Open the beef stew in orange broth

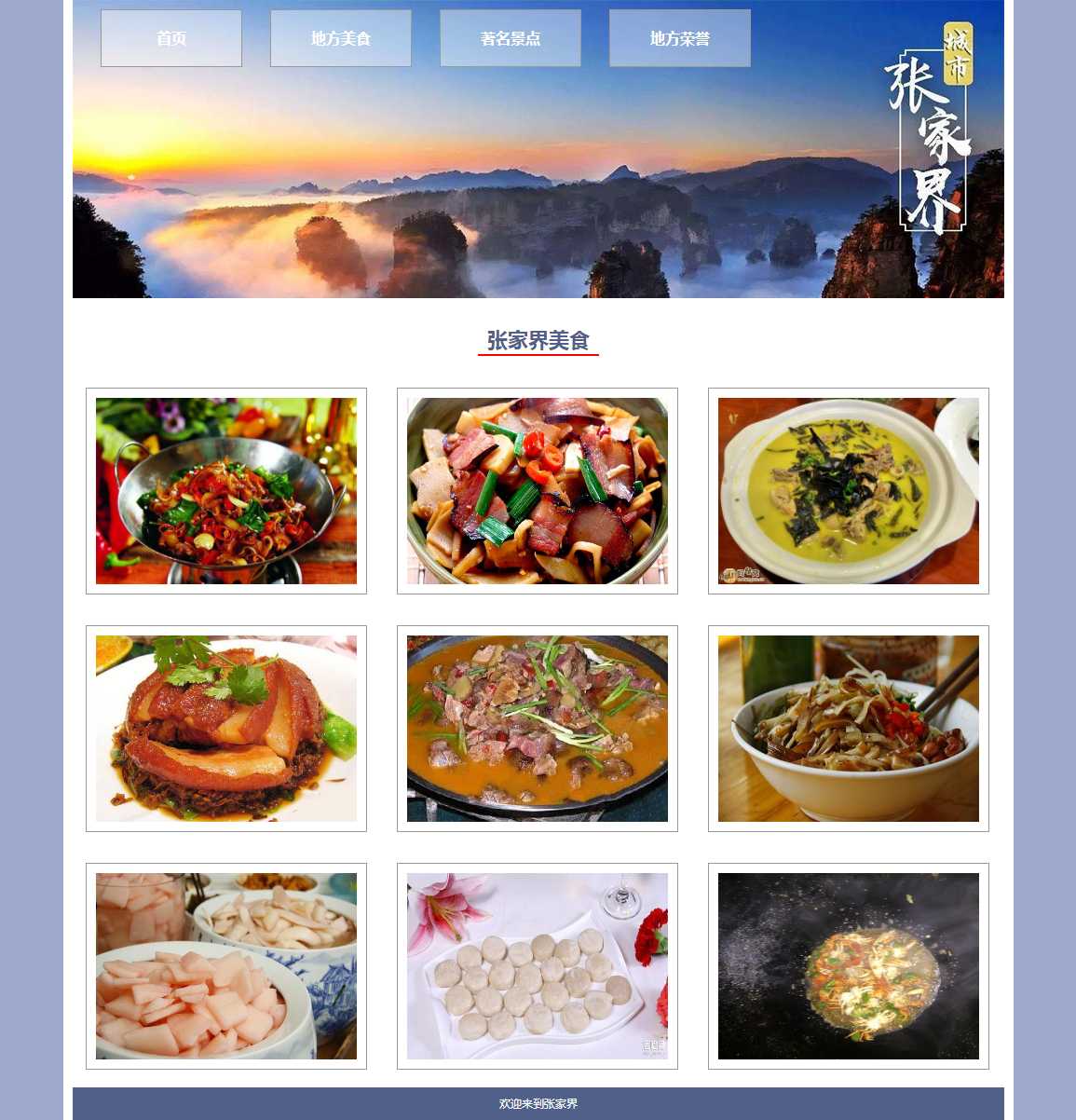point(538,729)
